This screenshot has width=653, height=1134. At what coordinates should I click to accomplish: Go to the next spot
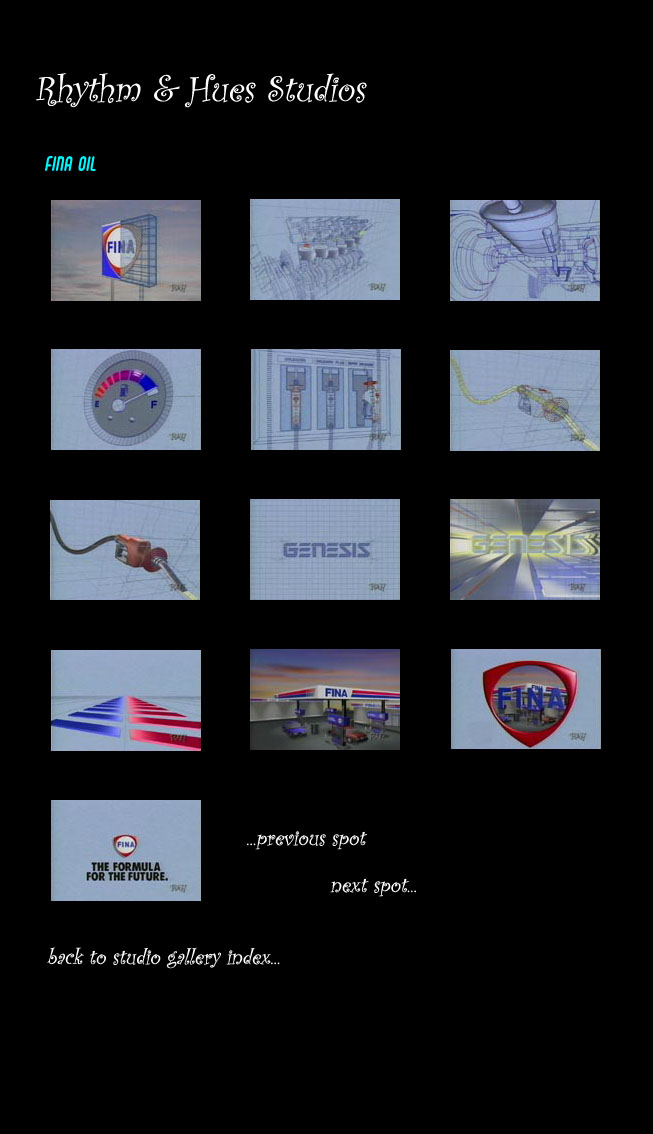(x=373, y=886)
